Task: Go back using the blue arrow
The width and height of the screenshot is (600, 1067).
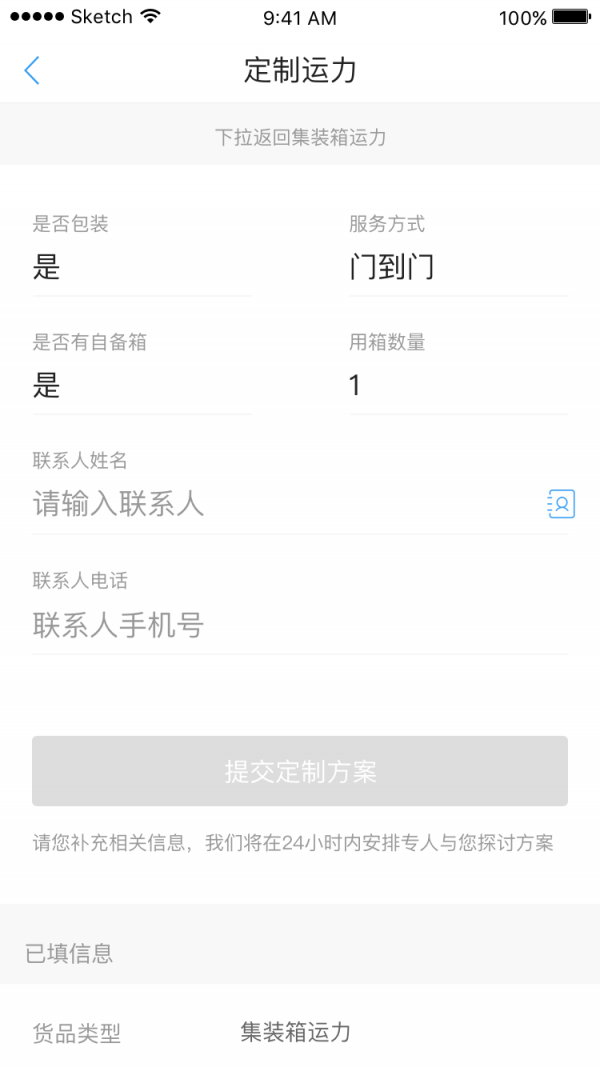Action: (x=32, y=70)
